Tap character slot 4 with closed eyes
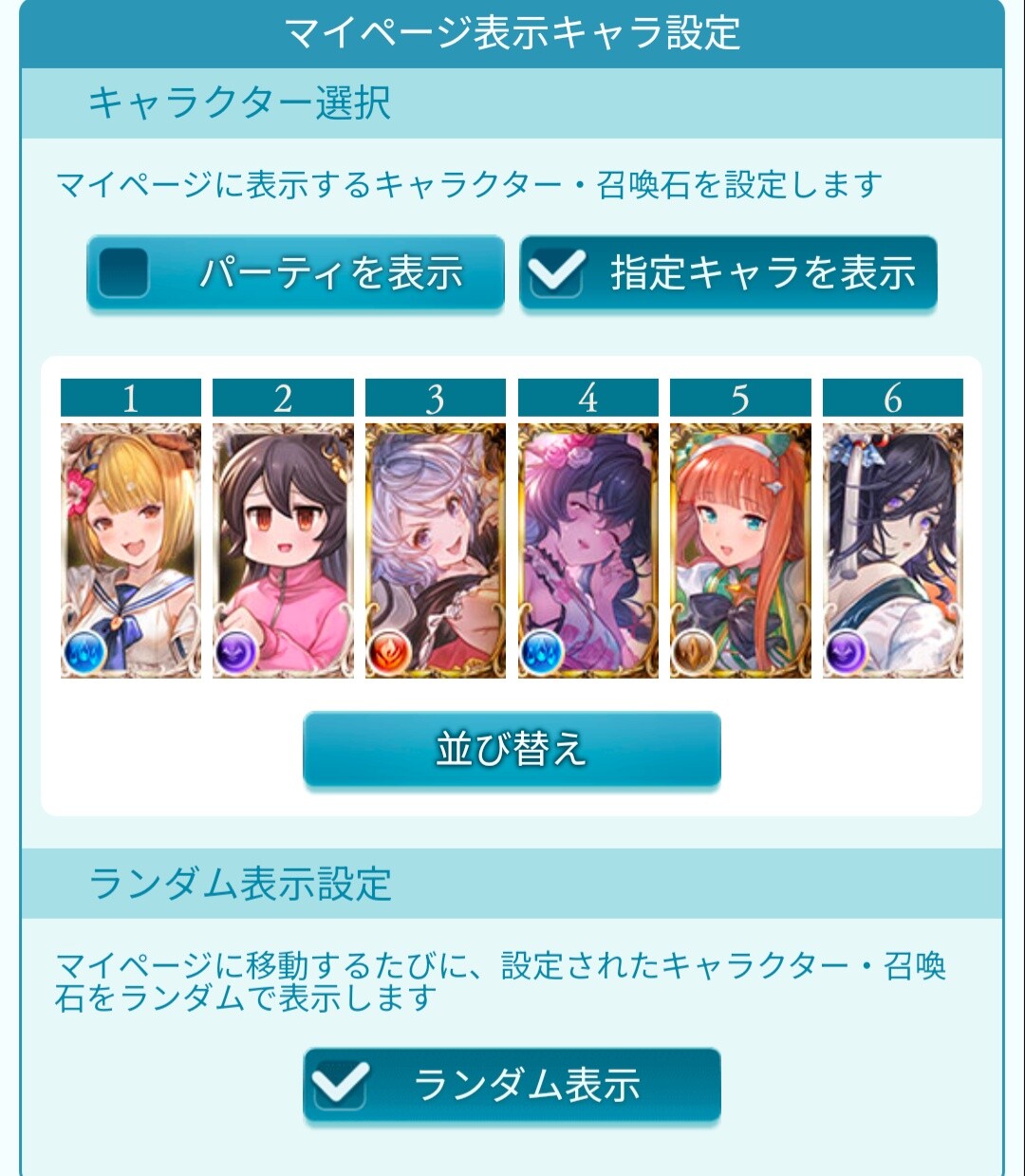This screenshot has width=1025, height=1176. click(x=587, y=549)
